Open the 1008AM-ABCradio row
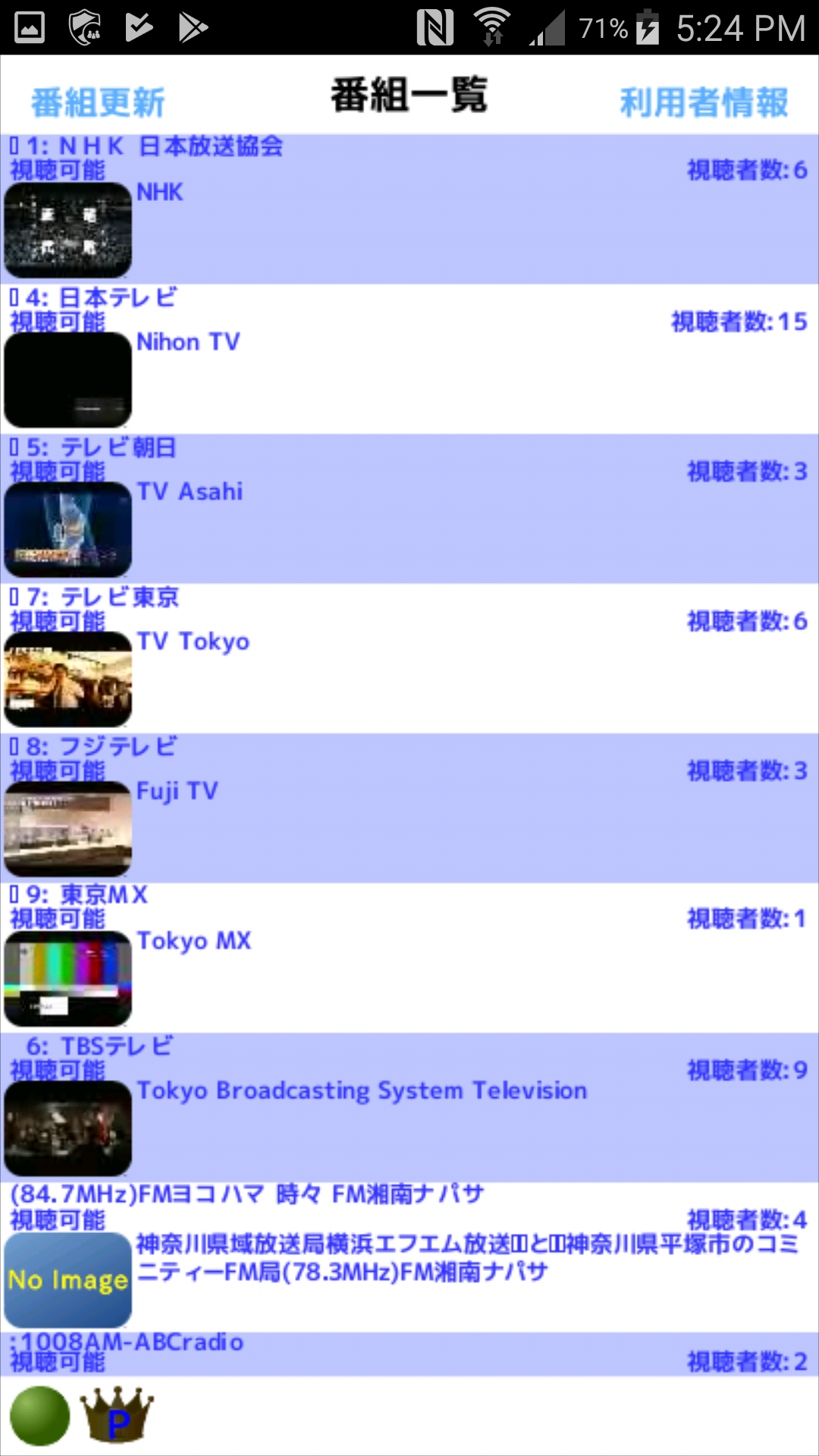The height and width of the screenshot is (1456, 819). [x=409, y=1354]
